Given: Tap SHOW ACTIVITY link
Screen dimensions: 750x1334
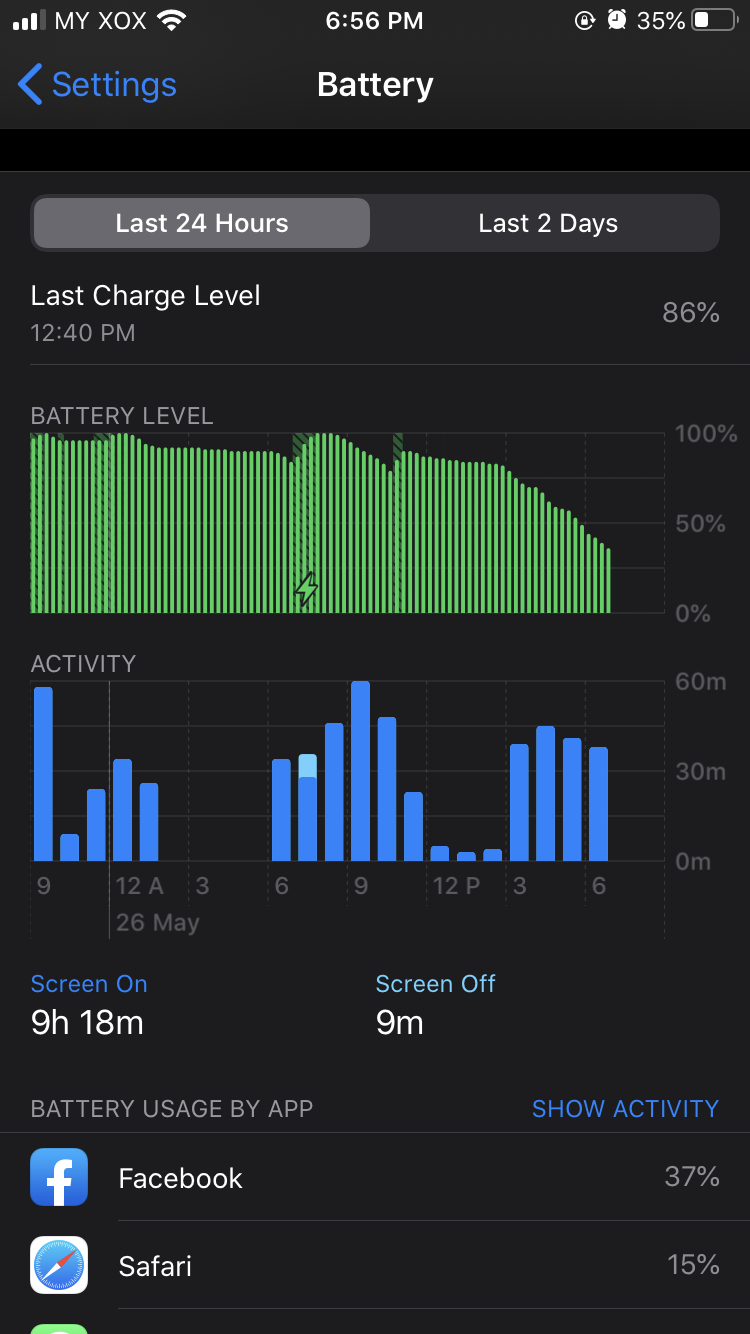Looking at the screenshot, I should [x=625, y=1108].
